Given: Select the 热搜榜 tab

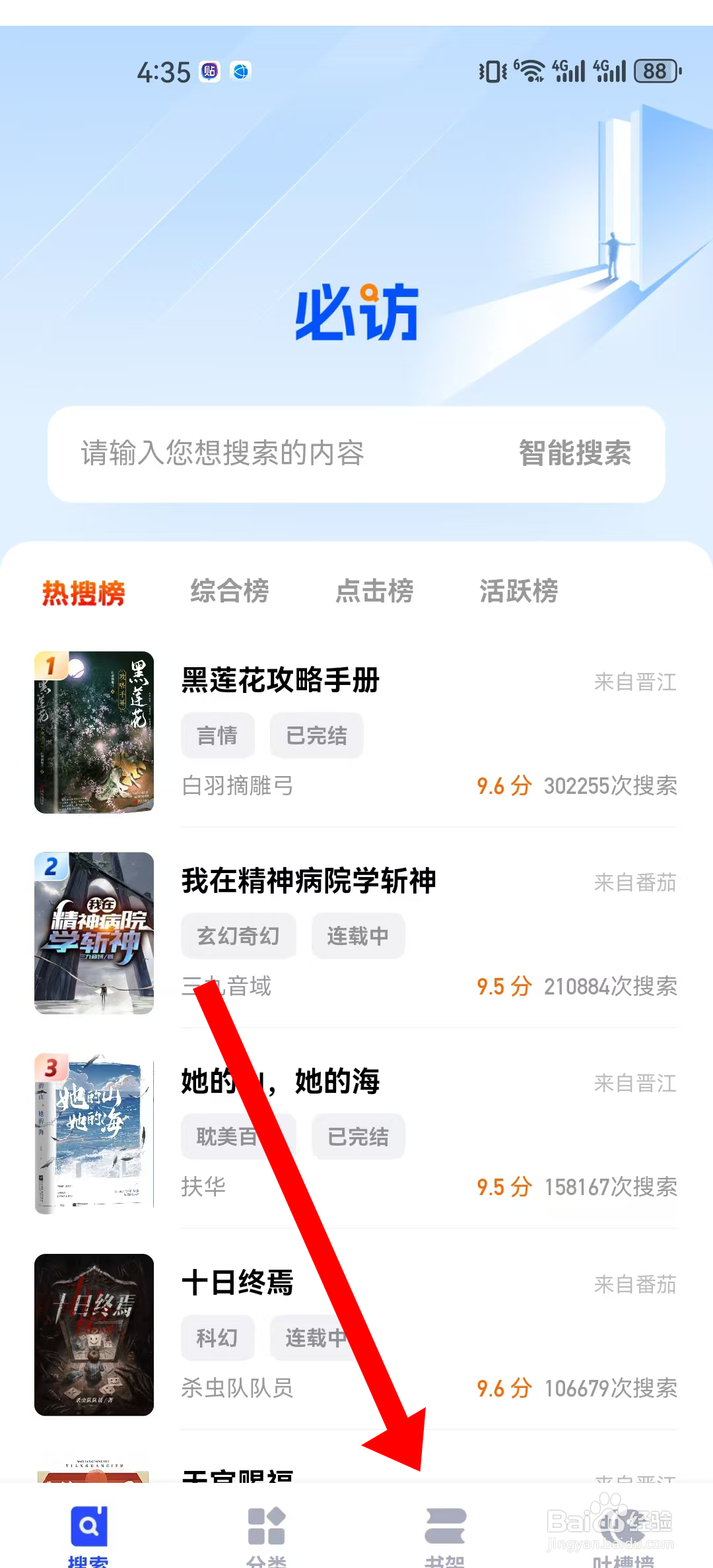Looking at the screenshot, I should (x=85, y=593).
